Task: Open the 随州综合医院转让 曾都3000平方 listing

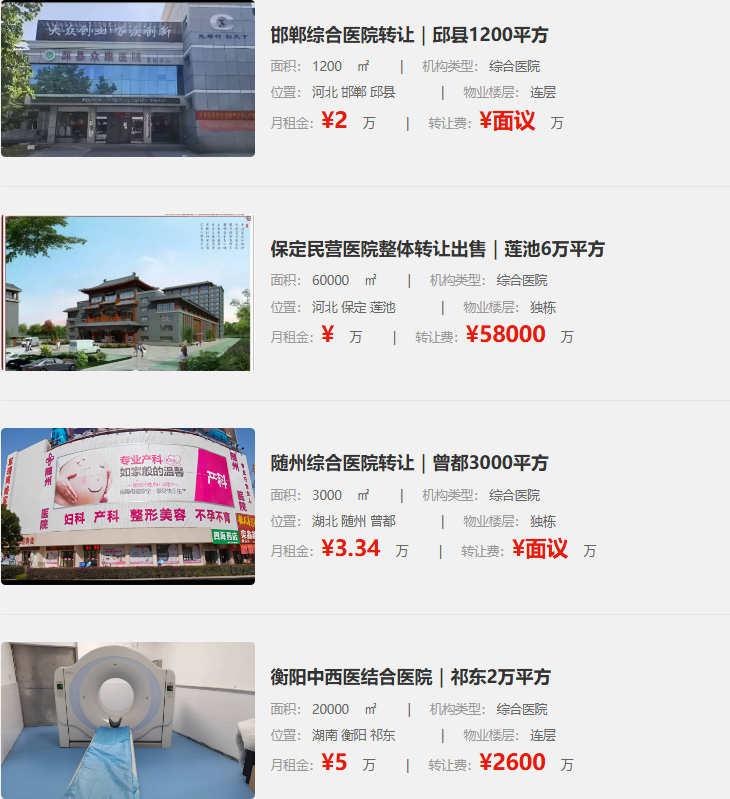Action: (x=409, y=463)
